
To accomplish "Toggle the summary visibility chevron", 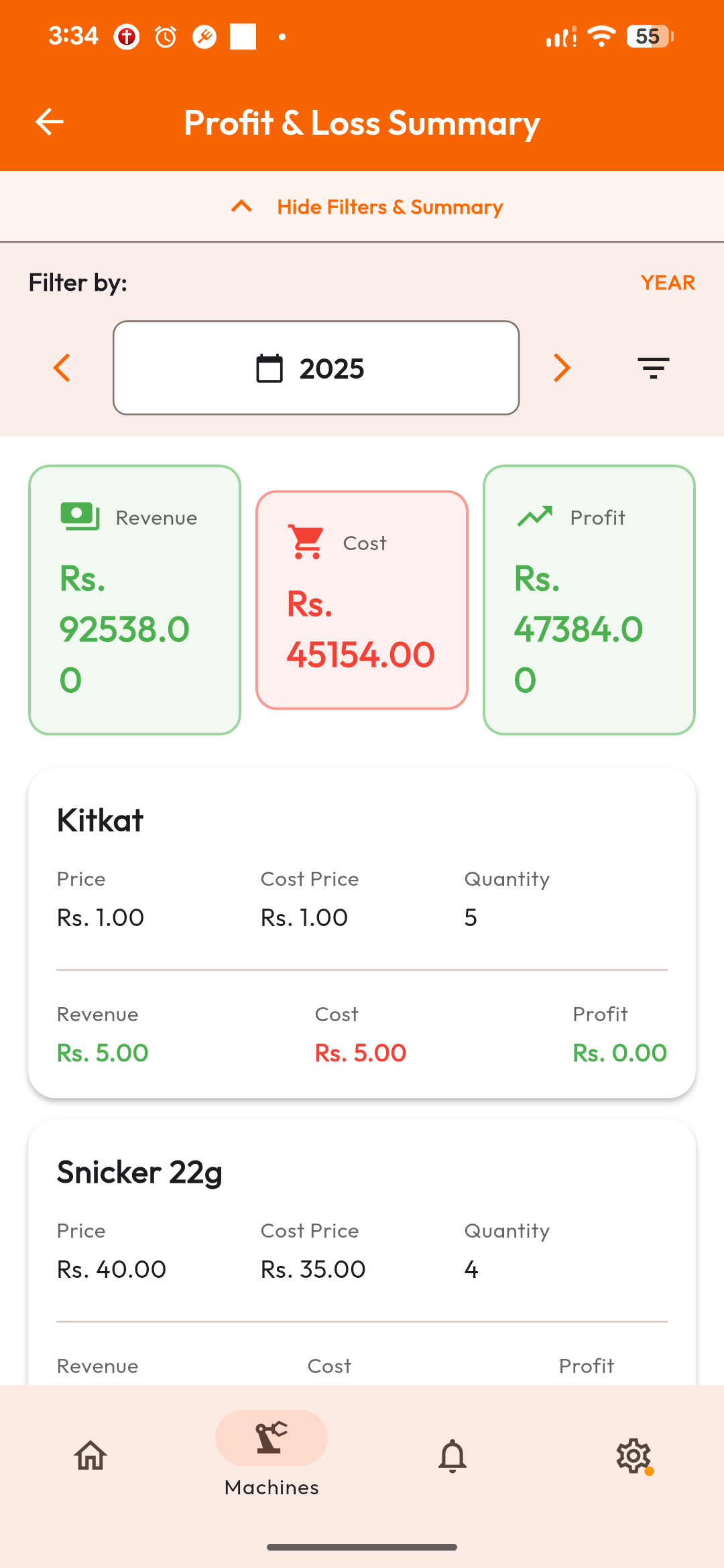I will point(241,206).
